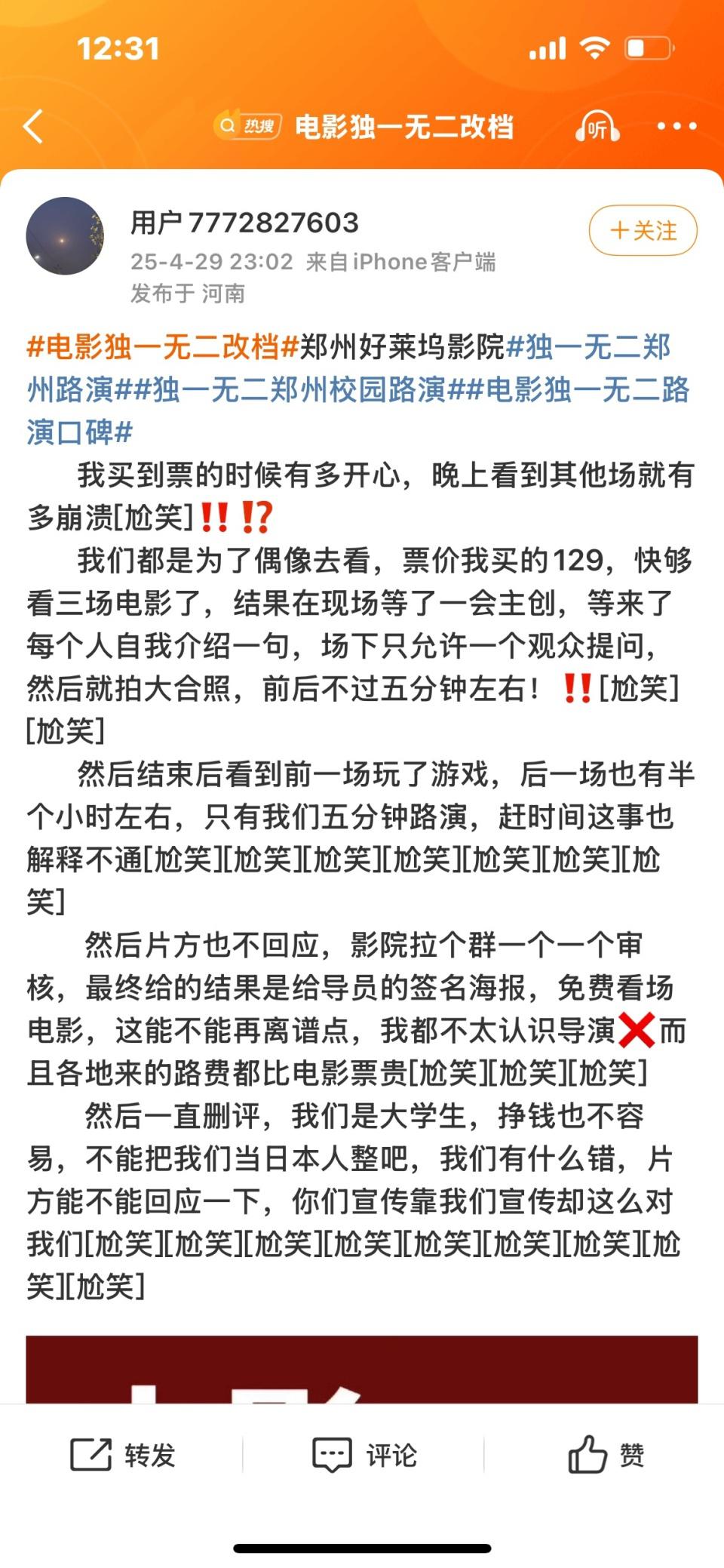Open the 电影独一无二改档 hot search bar
This screenshot has height=1568, width=724.
click(364, 126)
